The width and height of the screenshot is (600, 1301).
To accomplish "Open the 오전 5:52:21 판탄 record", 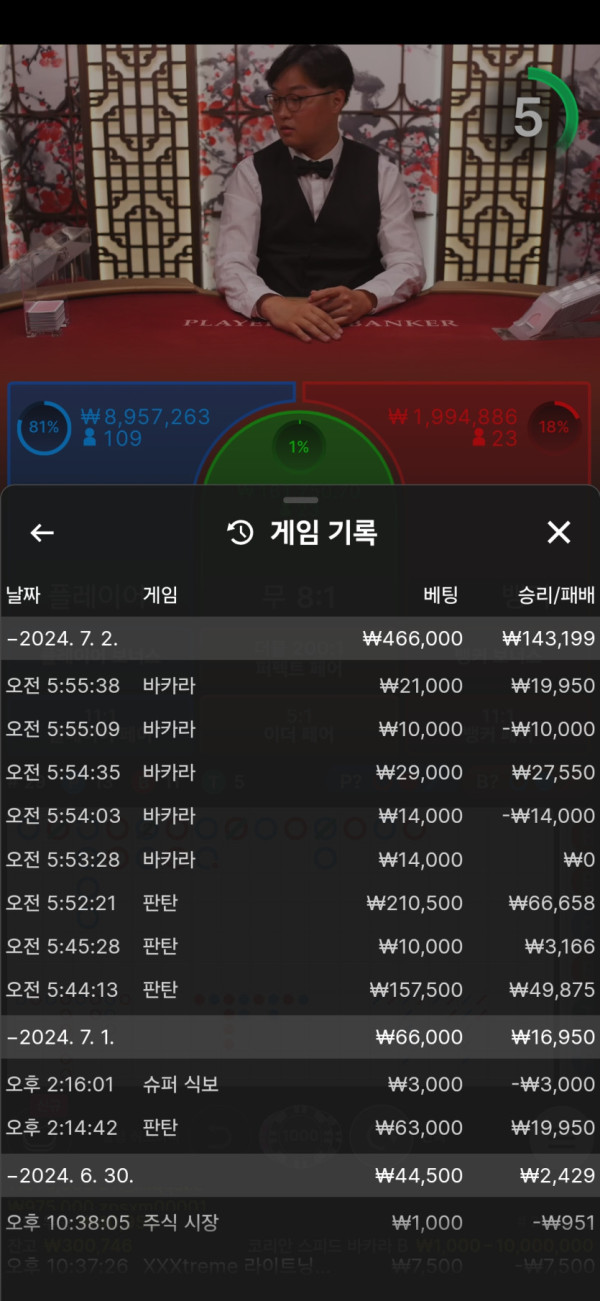I will point(300,903).
